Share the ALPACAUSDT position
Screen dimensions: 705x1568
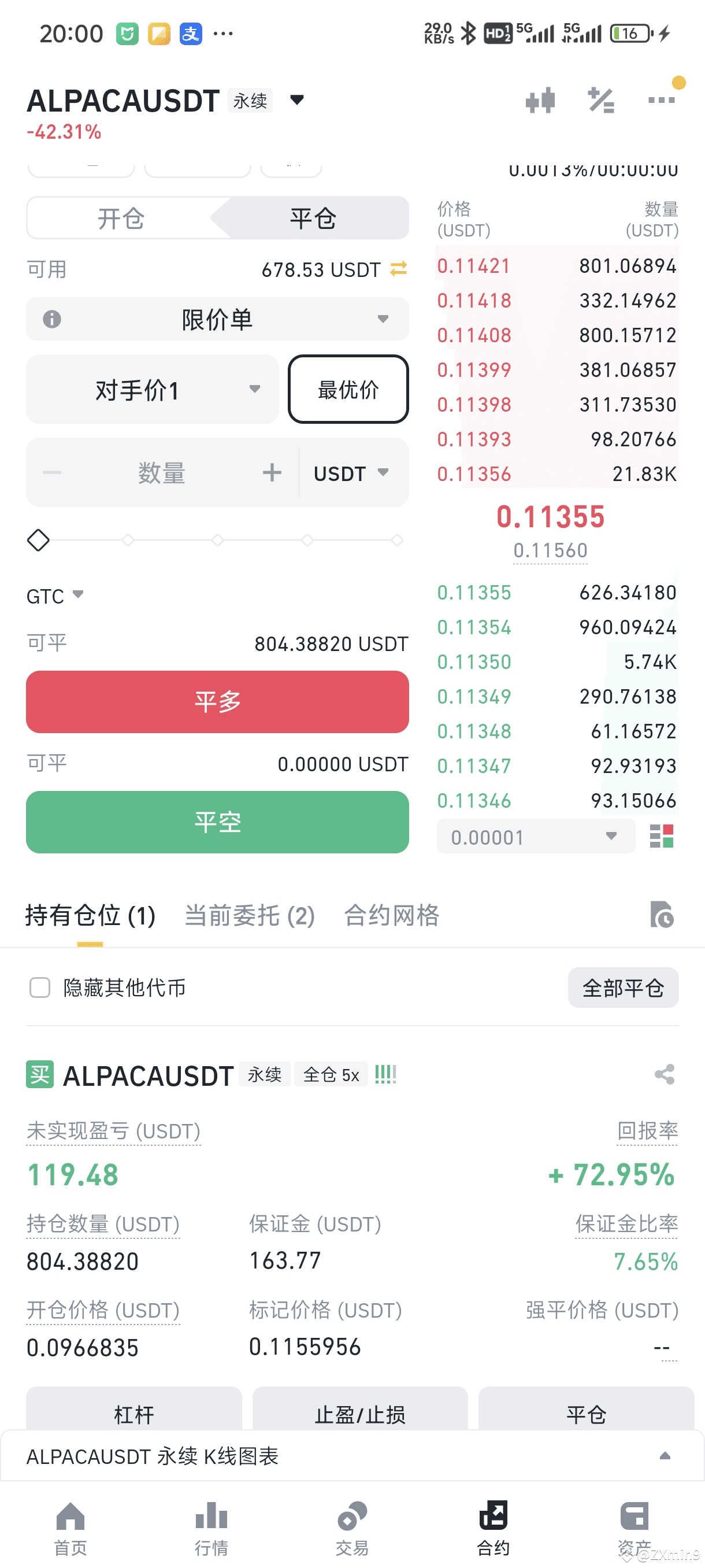coord(664,1075)
